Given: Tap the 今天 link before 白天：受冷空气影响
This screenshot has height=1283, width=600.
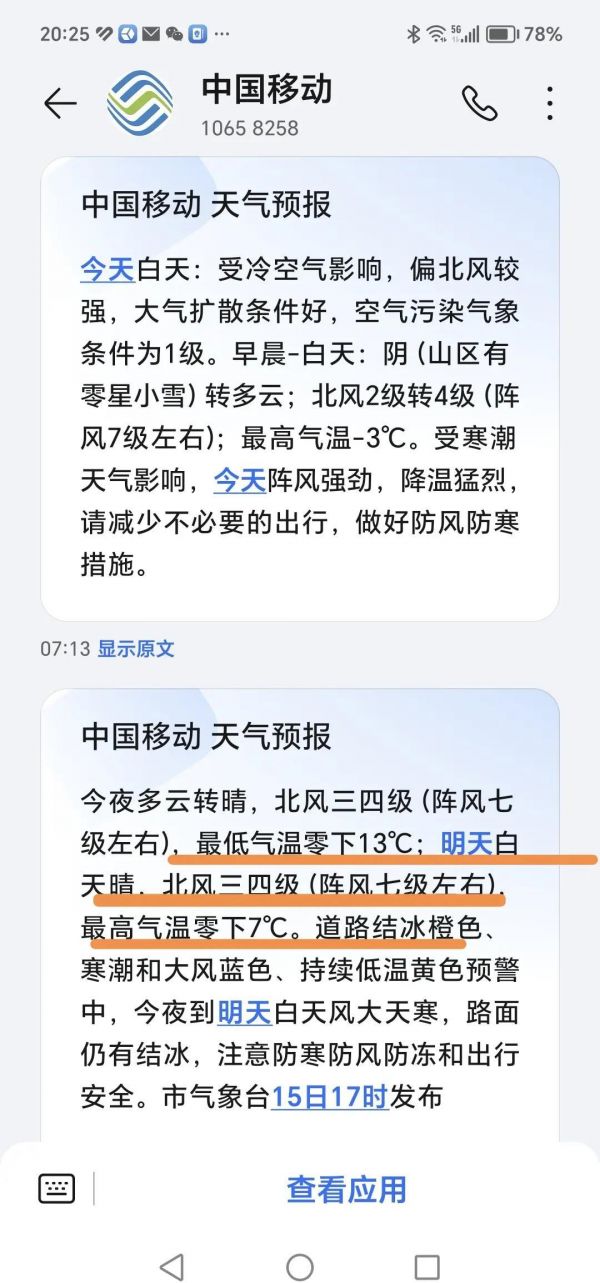Looking at the screenshot, I should pos(107,269).
